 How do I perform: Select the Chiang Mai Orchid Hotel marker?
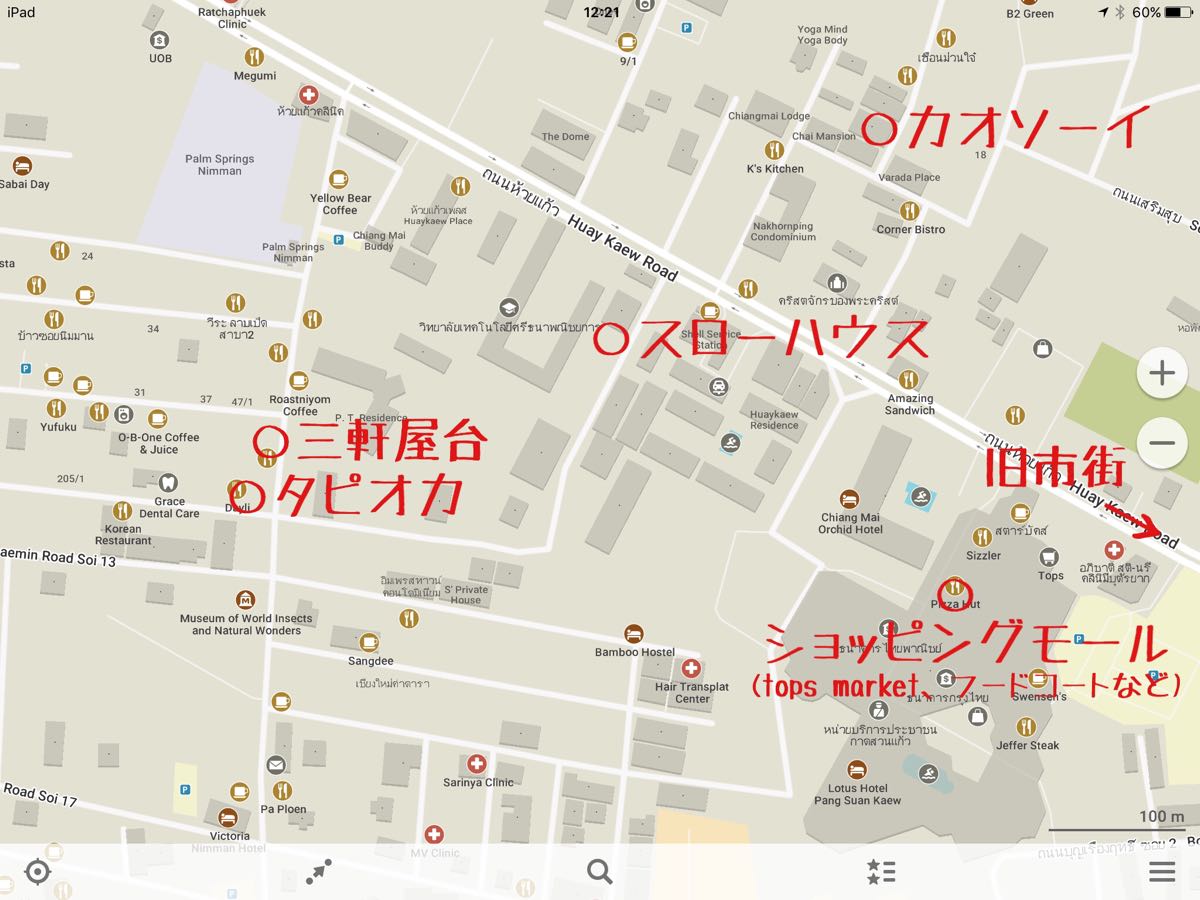[849, 498]
